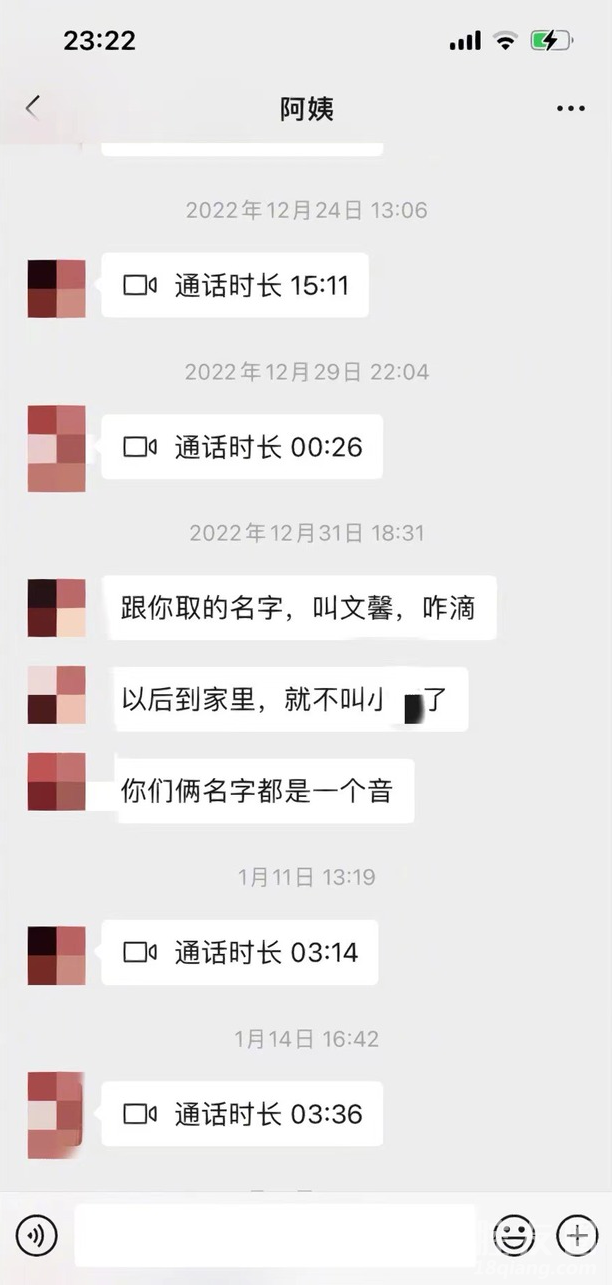This screenshot has height=1285, width=612.
Task: Open sender avatar beside 跟你取的名字 message
Action: coord(57,607)
